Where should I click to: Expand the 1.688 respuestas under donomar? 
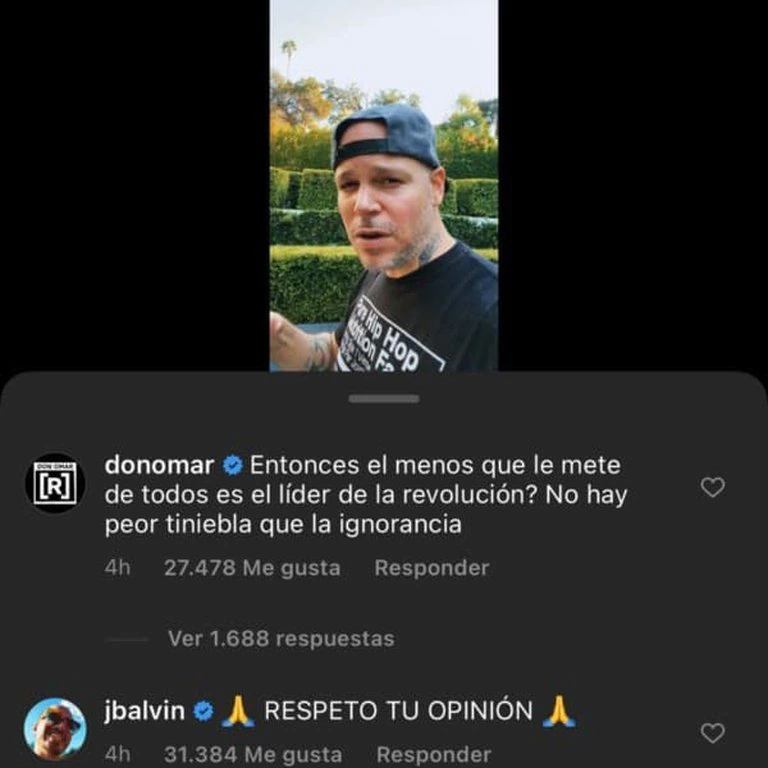click(280, 638)
